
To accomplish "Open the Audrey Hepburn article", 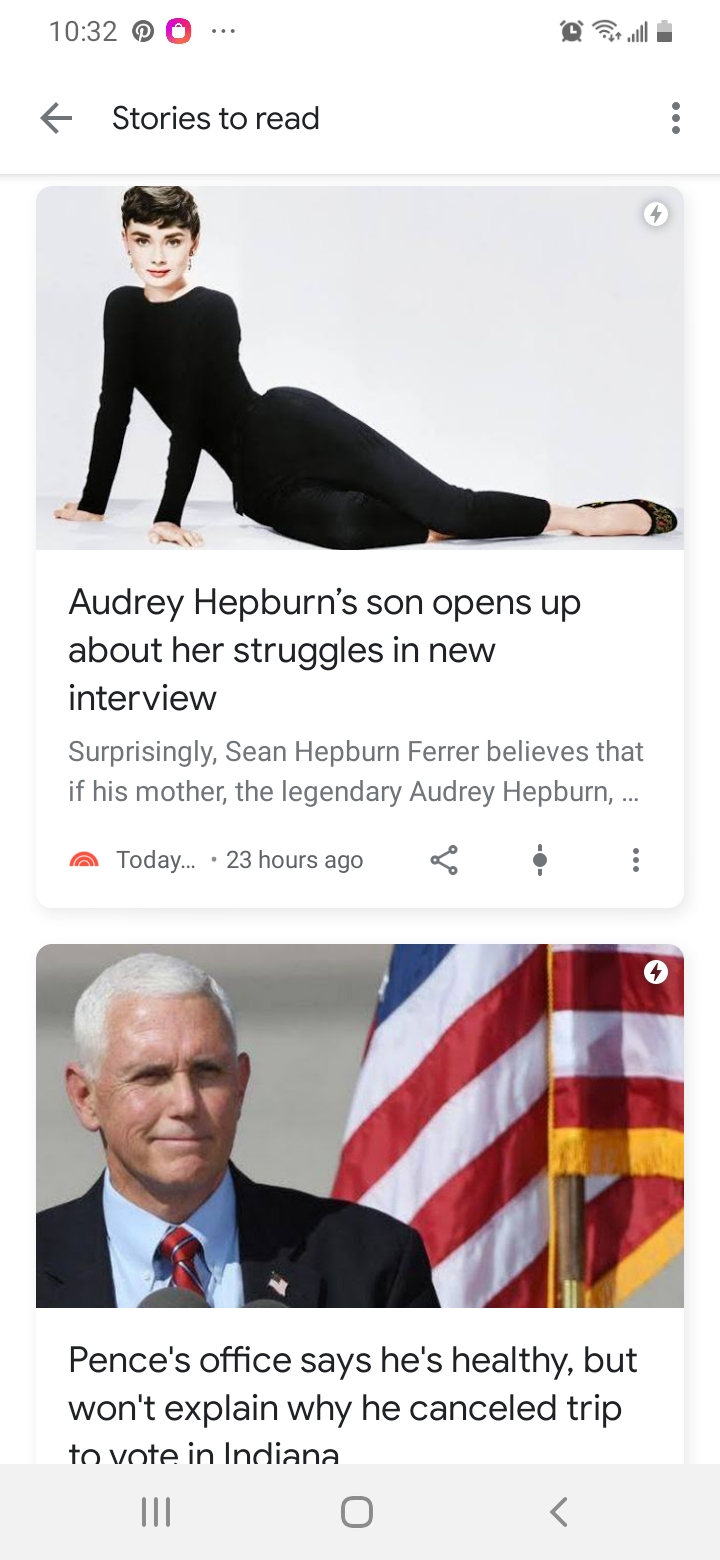I will pos(324,649).
